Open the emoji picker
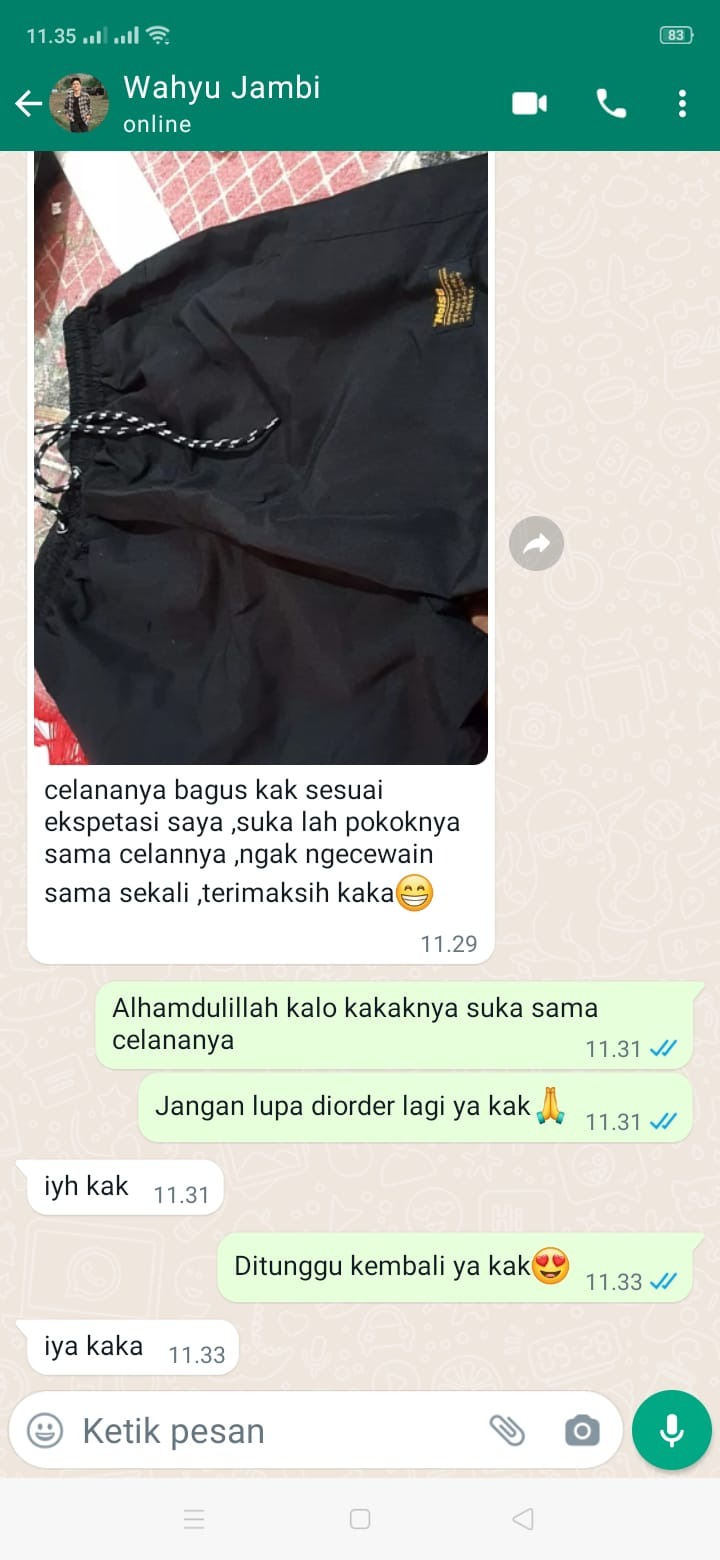The image size is (720, 1560). coord(45,1430)
